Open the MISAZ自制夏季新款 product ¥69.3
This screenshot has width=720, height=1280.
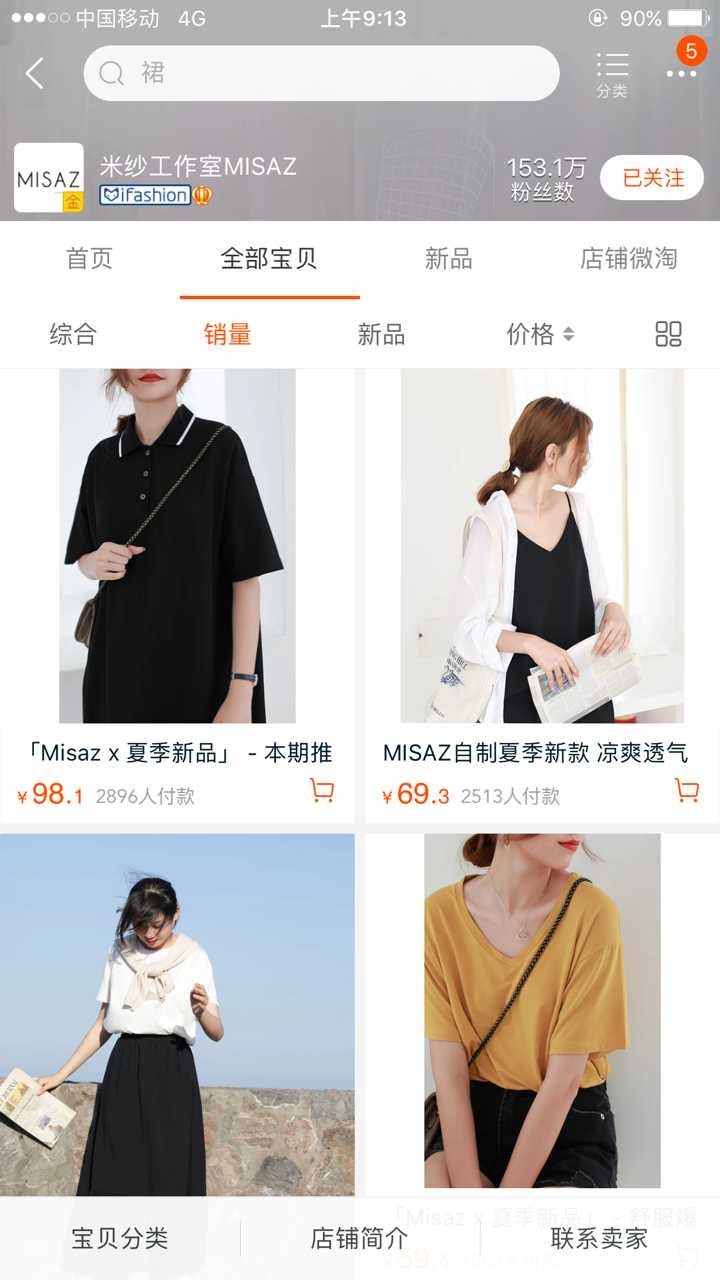click(x=541, y=545)
